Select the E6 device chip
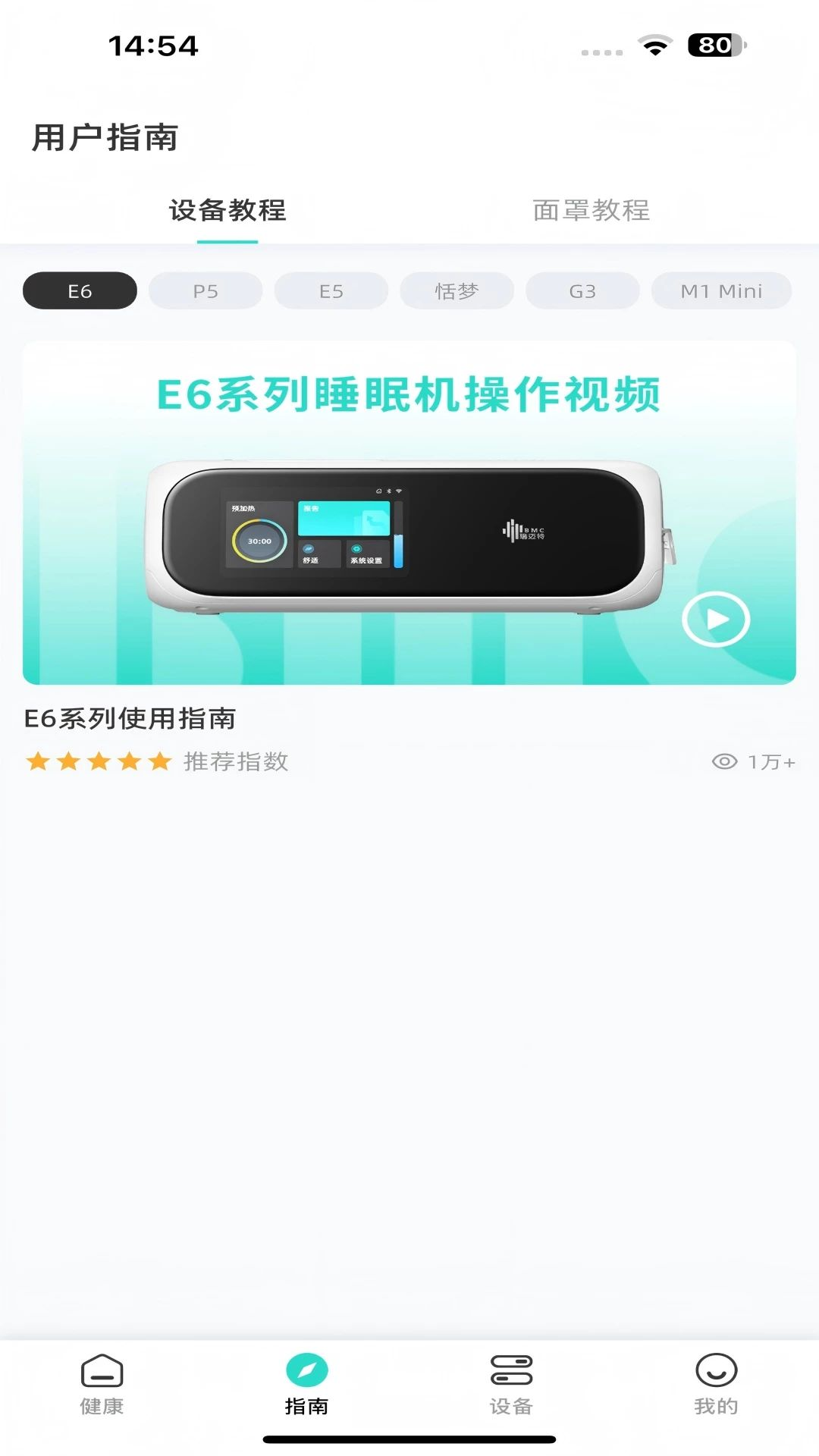This screenshot has width=819, height=1456. tap(80, 290)
